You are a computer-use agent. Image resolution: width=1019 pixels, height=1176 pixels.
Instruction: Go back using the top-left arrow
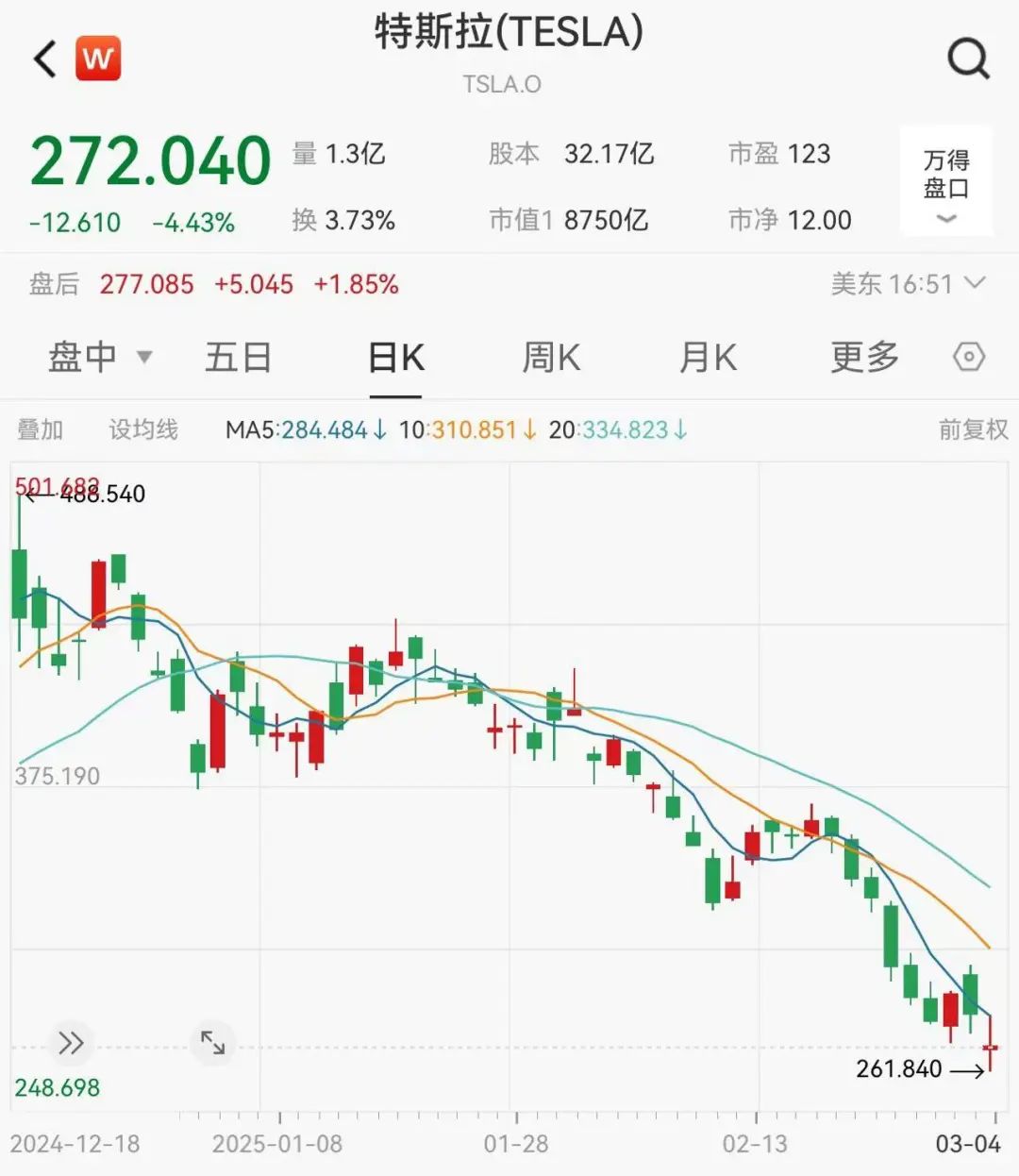45,59
